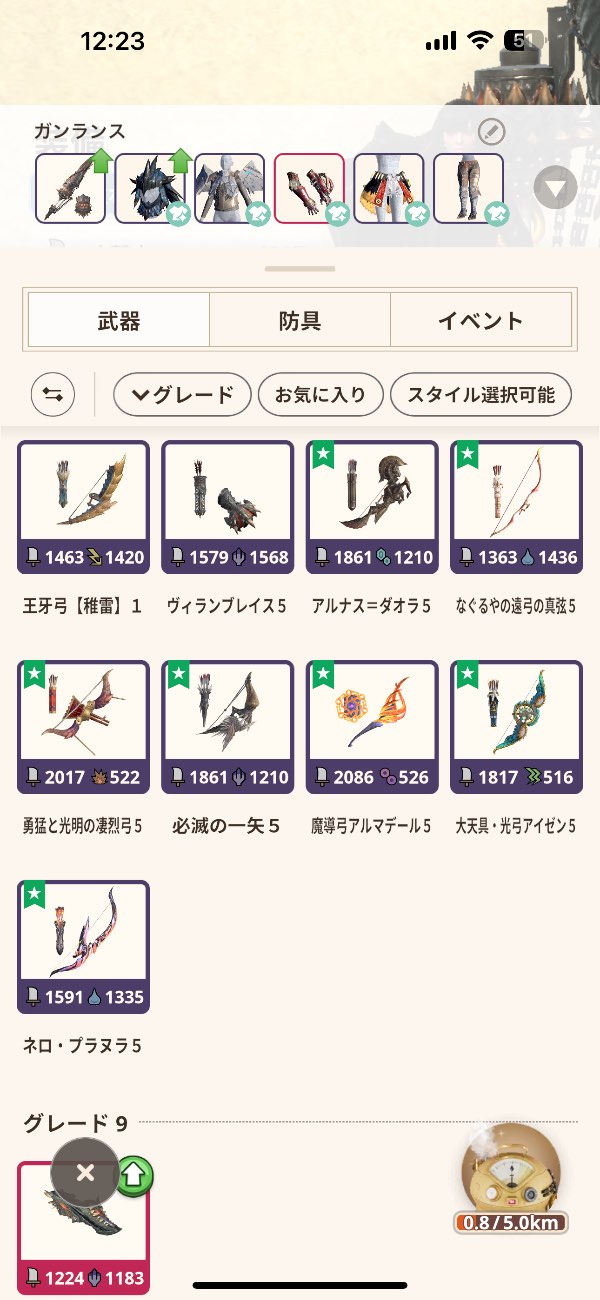The height and width of the screenshot is (1300, 600).
Task: Choose the 魔導弓アルマデール5 bow
Action: 371,727
